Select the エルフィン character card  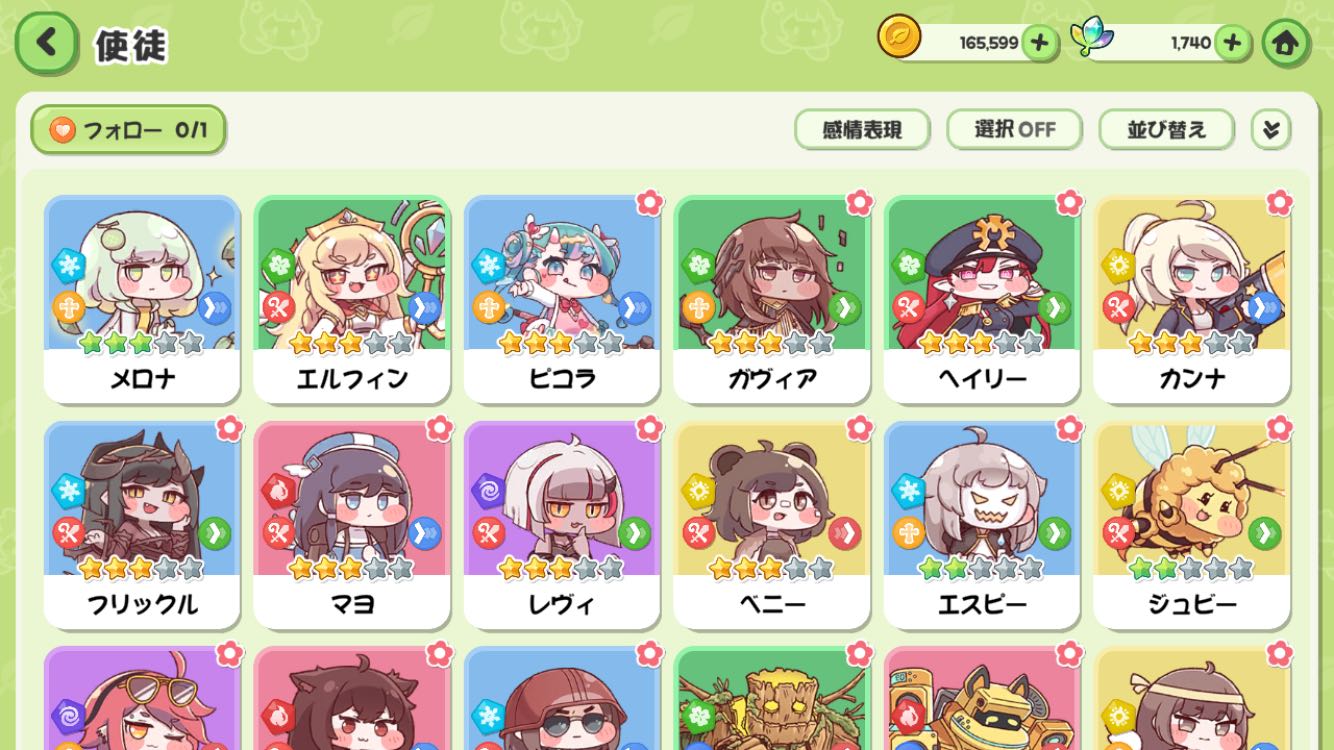352,299
